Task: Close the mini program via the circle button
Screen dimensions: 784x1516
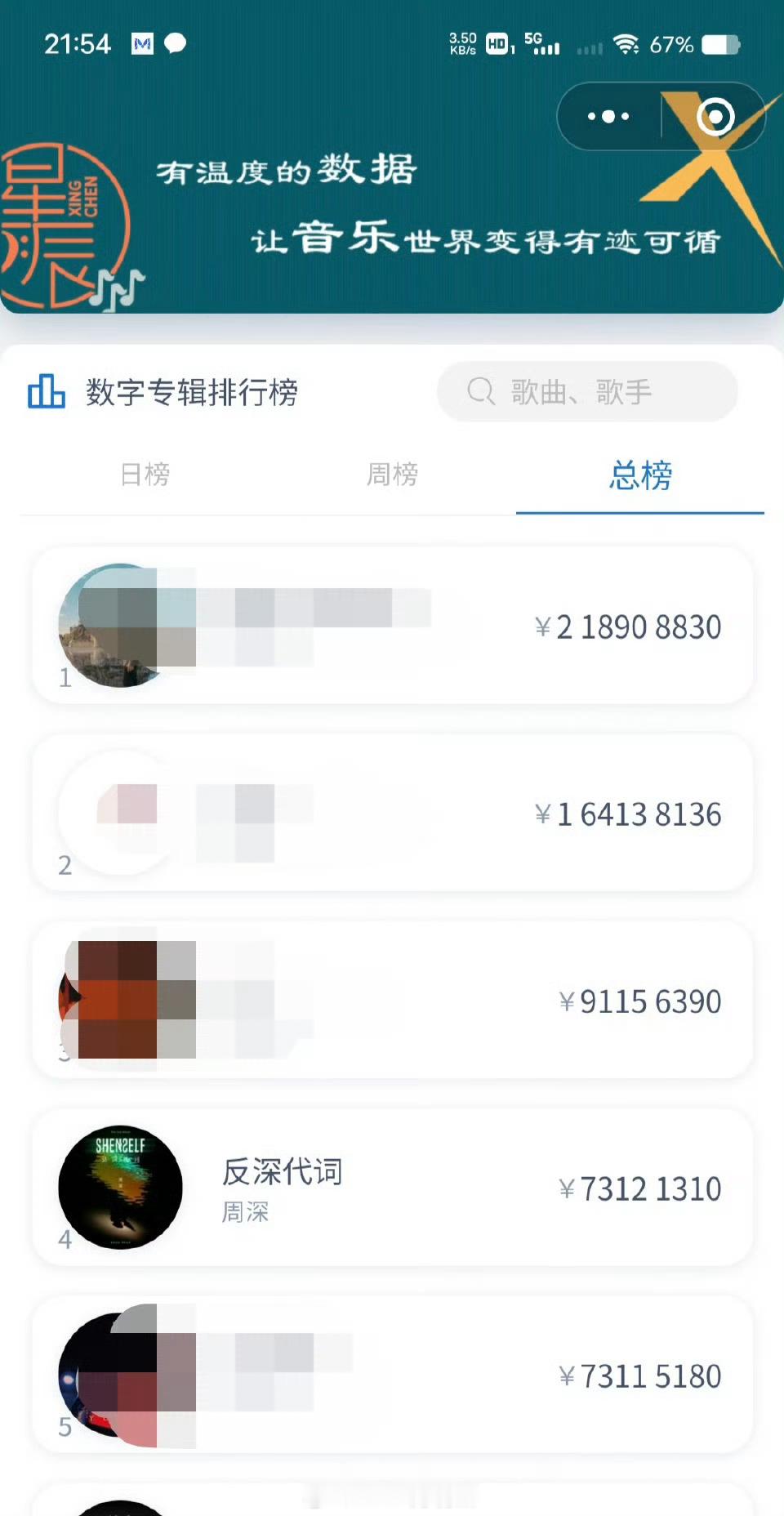Action: click(715, 117)
